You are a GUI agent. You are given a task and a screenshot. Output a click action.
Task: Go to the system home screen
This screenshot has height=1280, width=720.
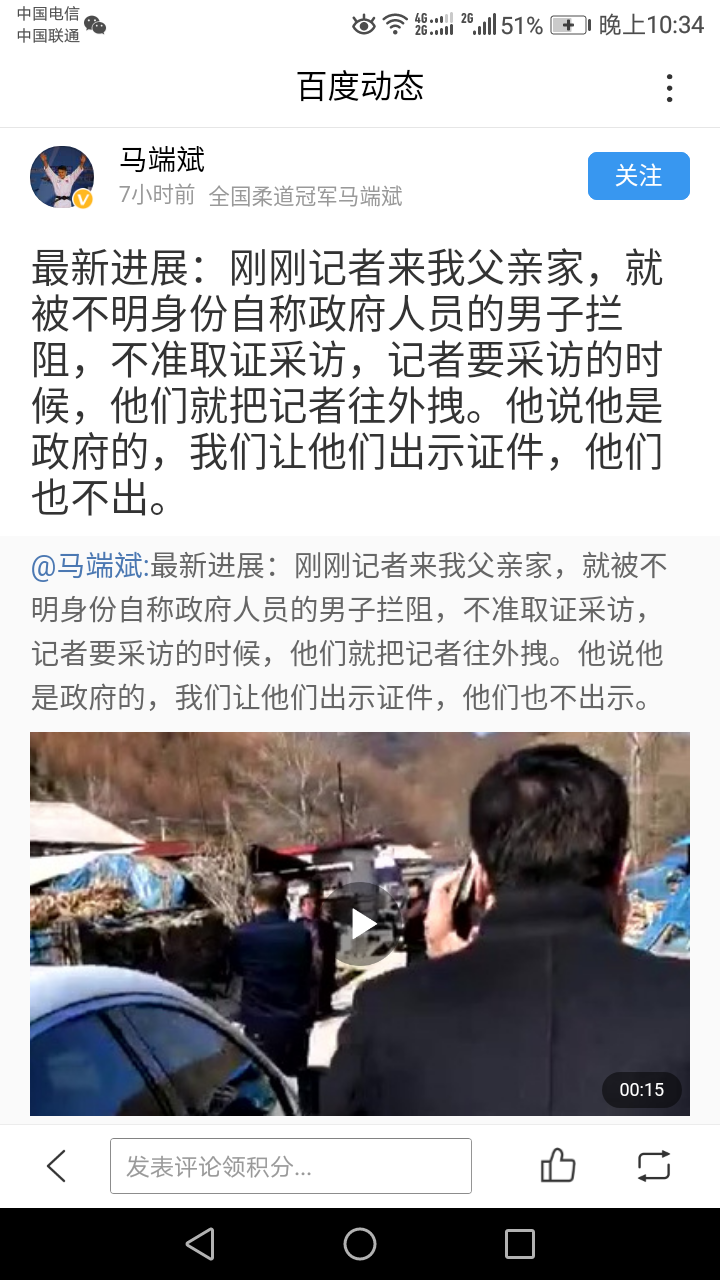360,1244
